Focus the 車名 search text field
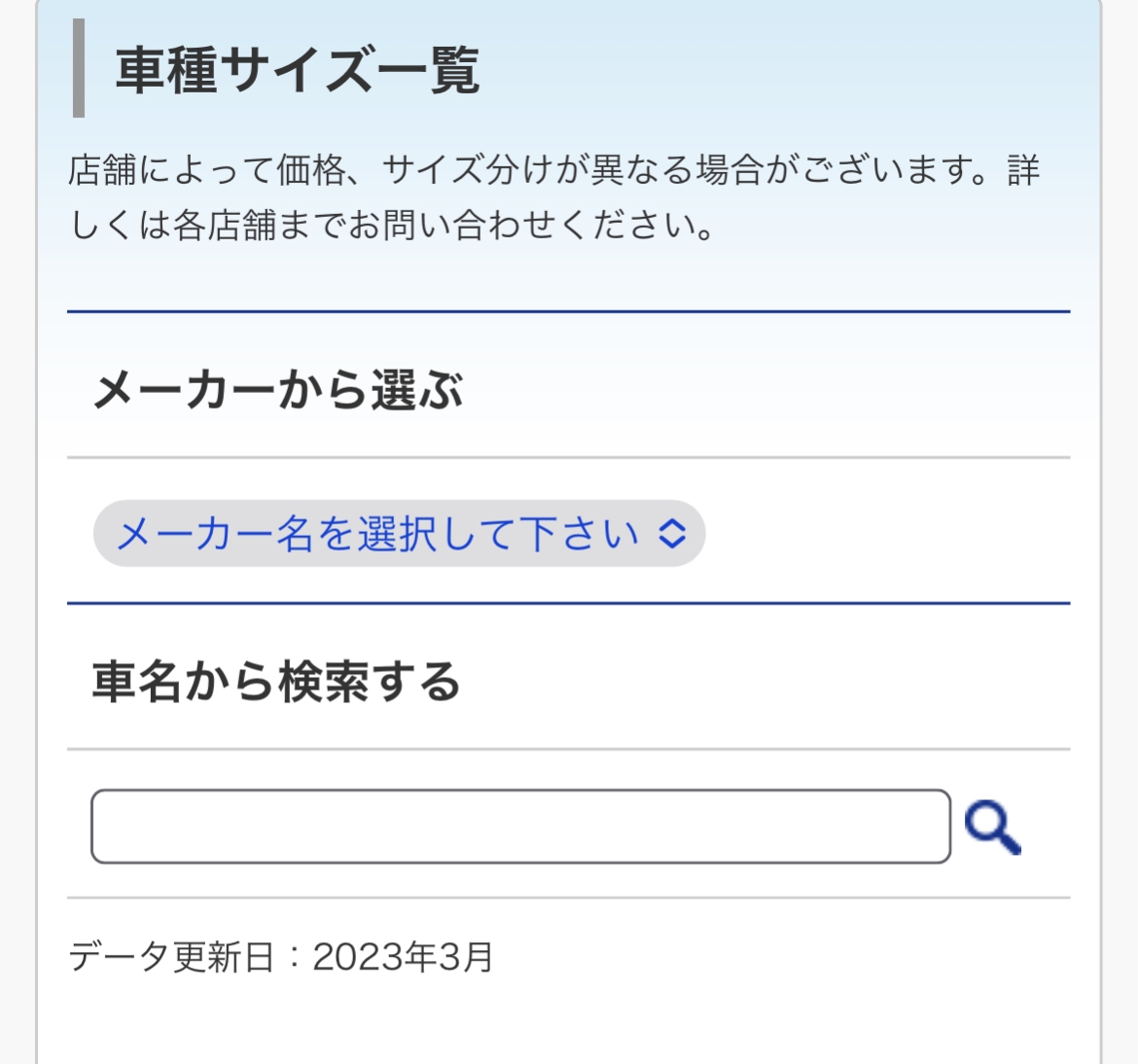 520,827
